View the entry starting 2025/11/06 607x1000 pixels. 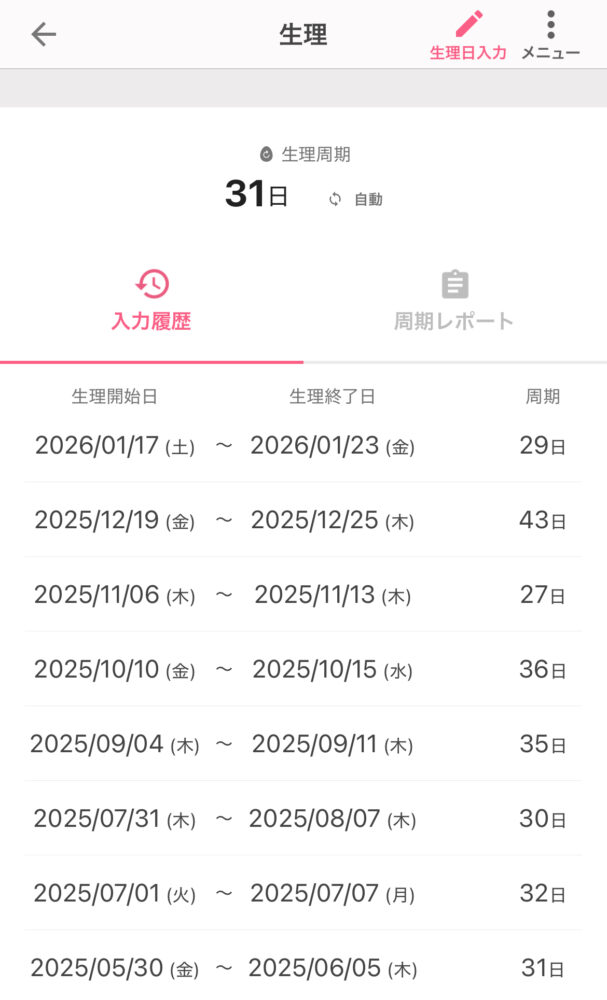point(302,595)
